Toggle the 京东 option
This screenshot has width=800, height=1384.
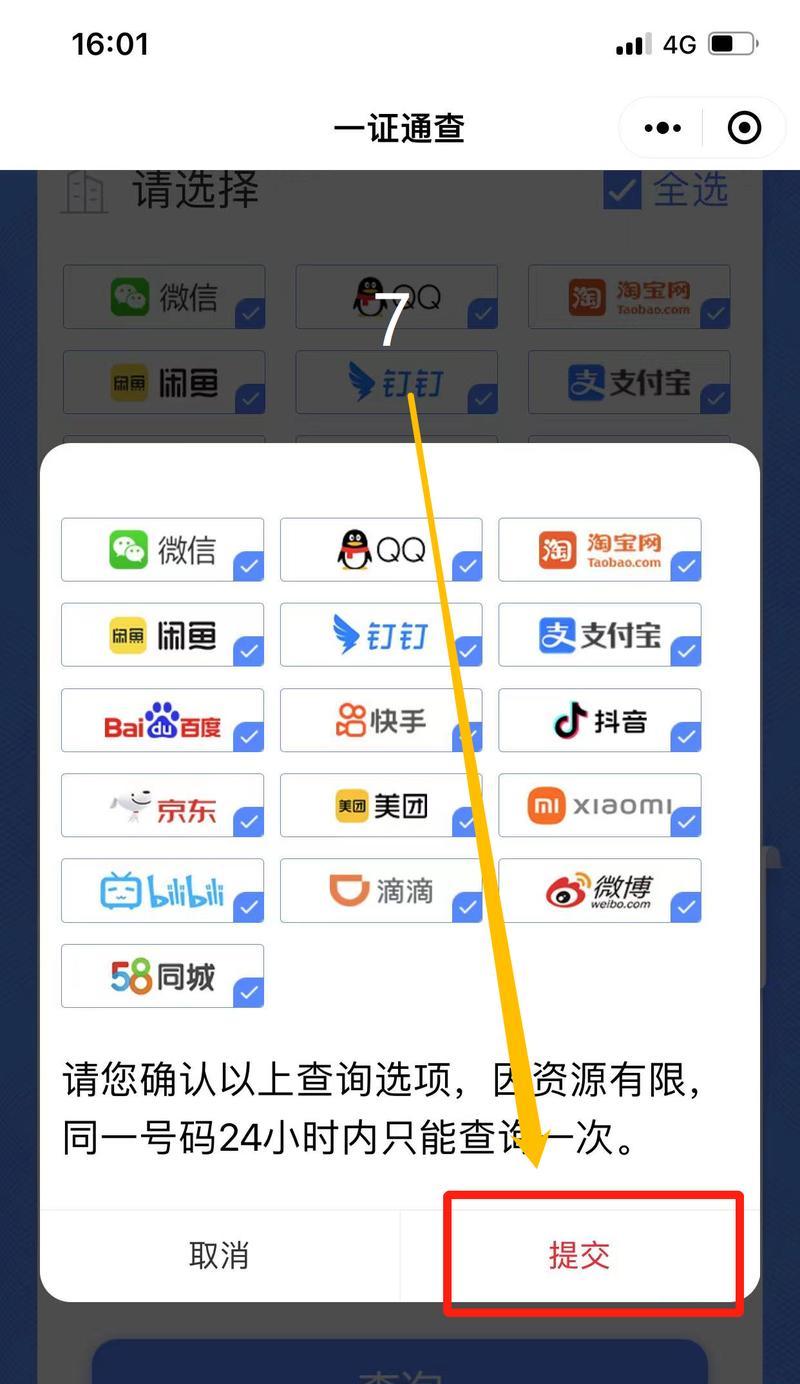point(163,805)
